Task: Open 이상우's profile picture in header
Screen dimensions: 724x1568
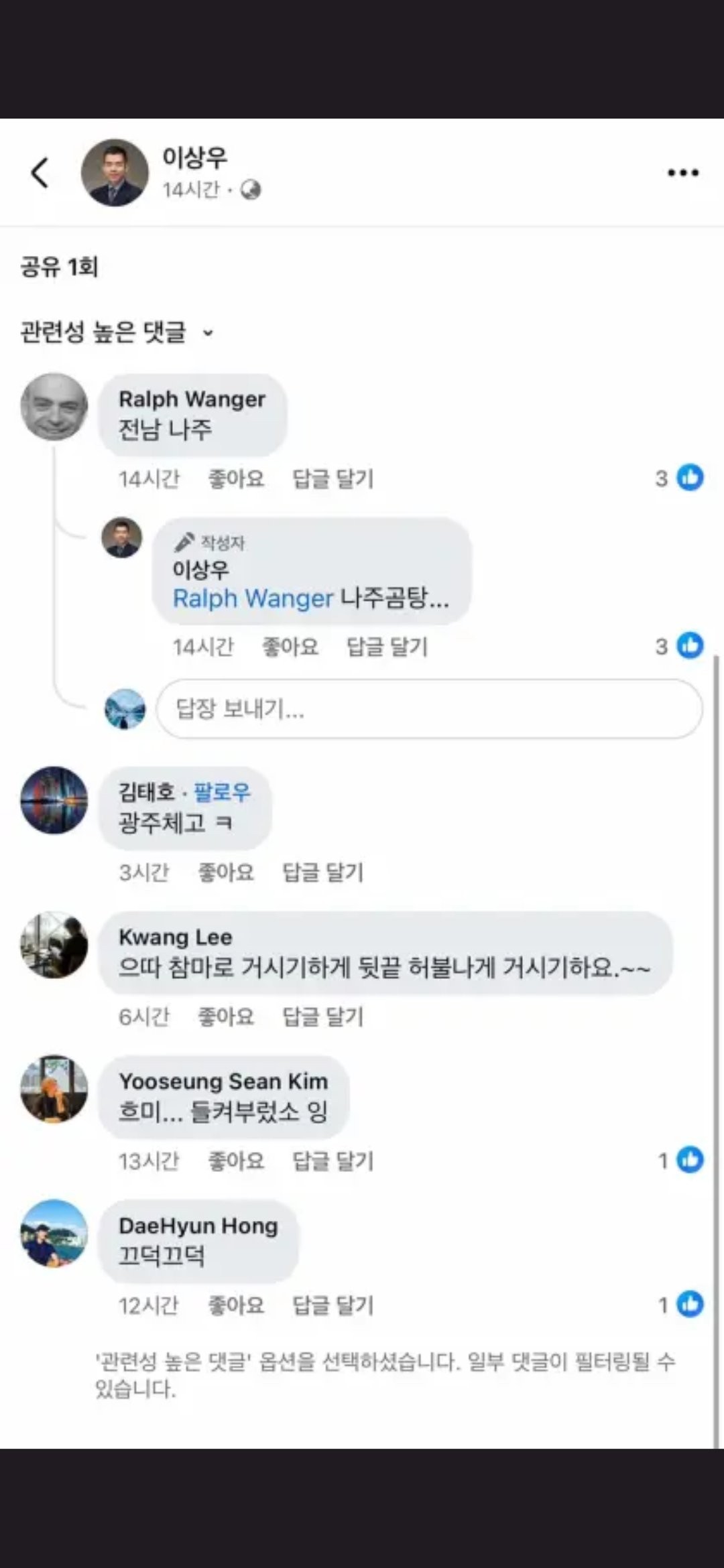Action: [x=115, y=173]
